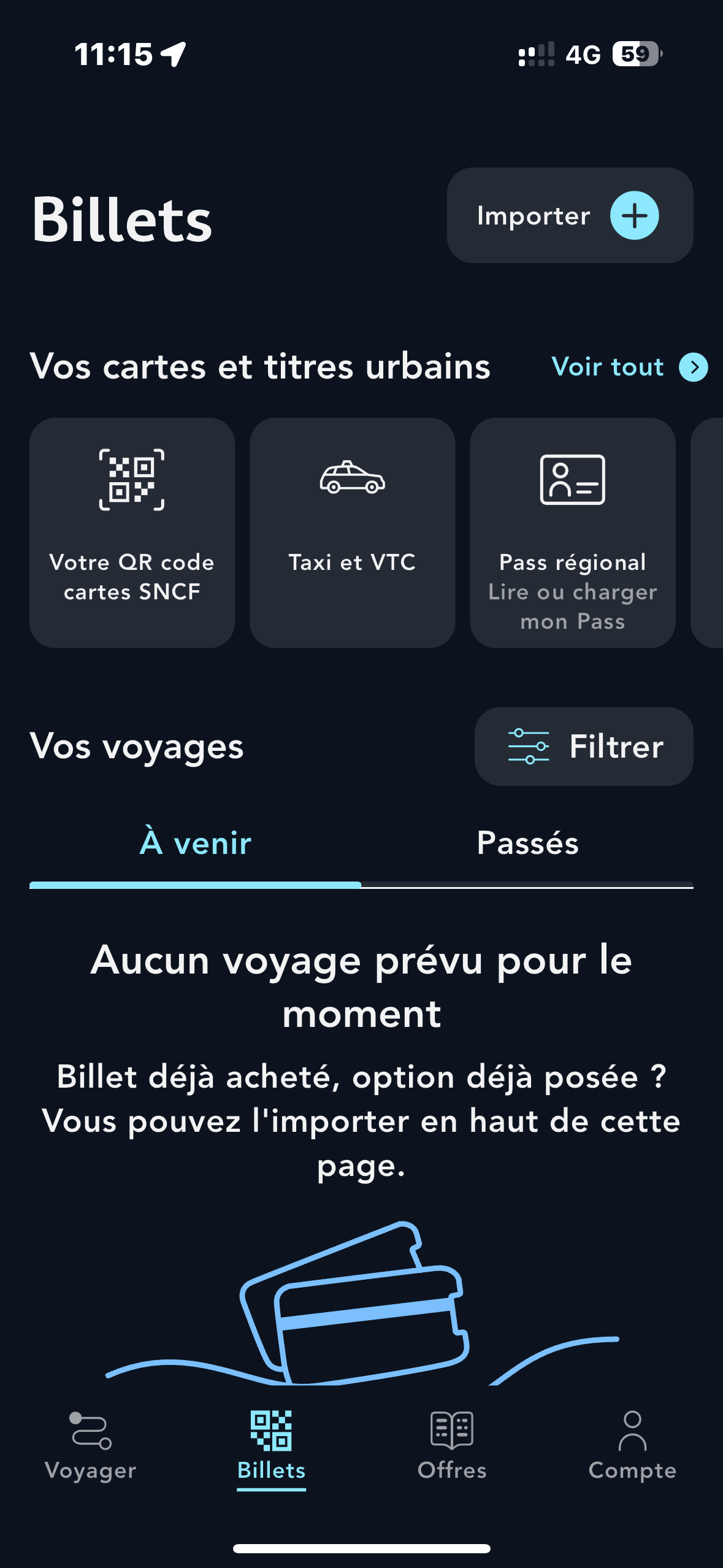The image size is (723, 1568).
Task: Switch to the Offres tab
Action: pyautogui.click(x=452, y=1445)
